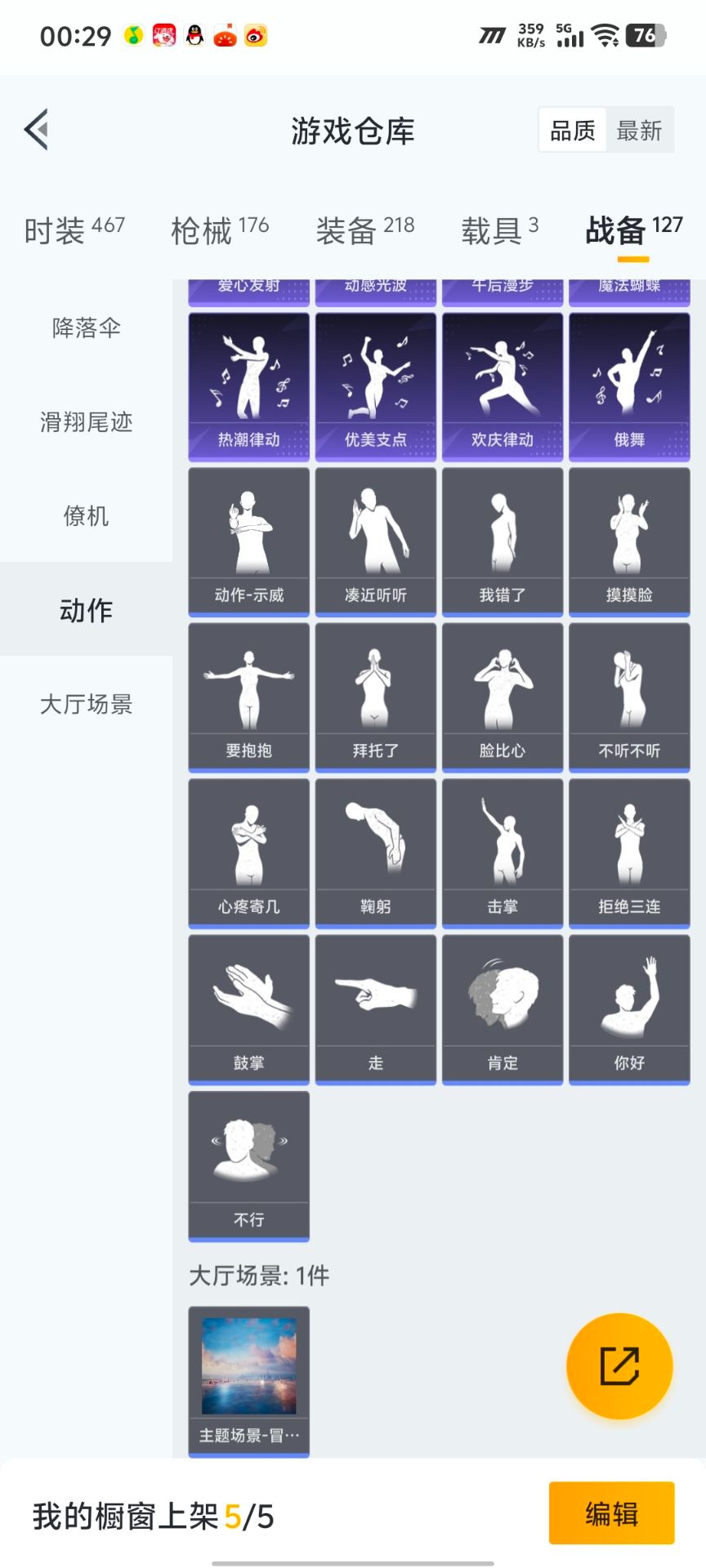Select 降落伞 in the side menu
The width and height of the screenshot is (706, 1568).
(x=86, y=328)
